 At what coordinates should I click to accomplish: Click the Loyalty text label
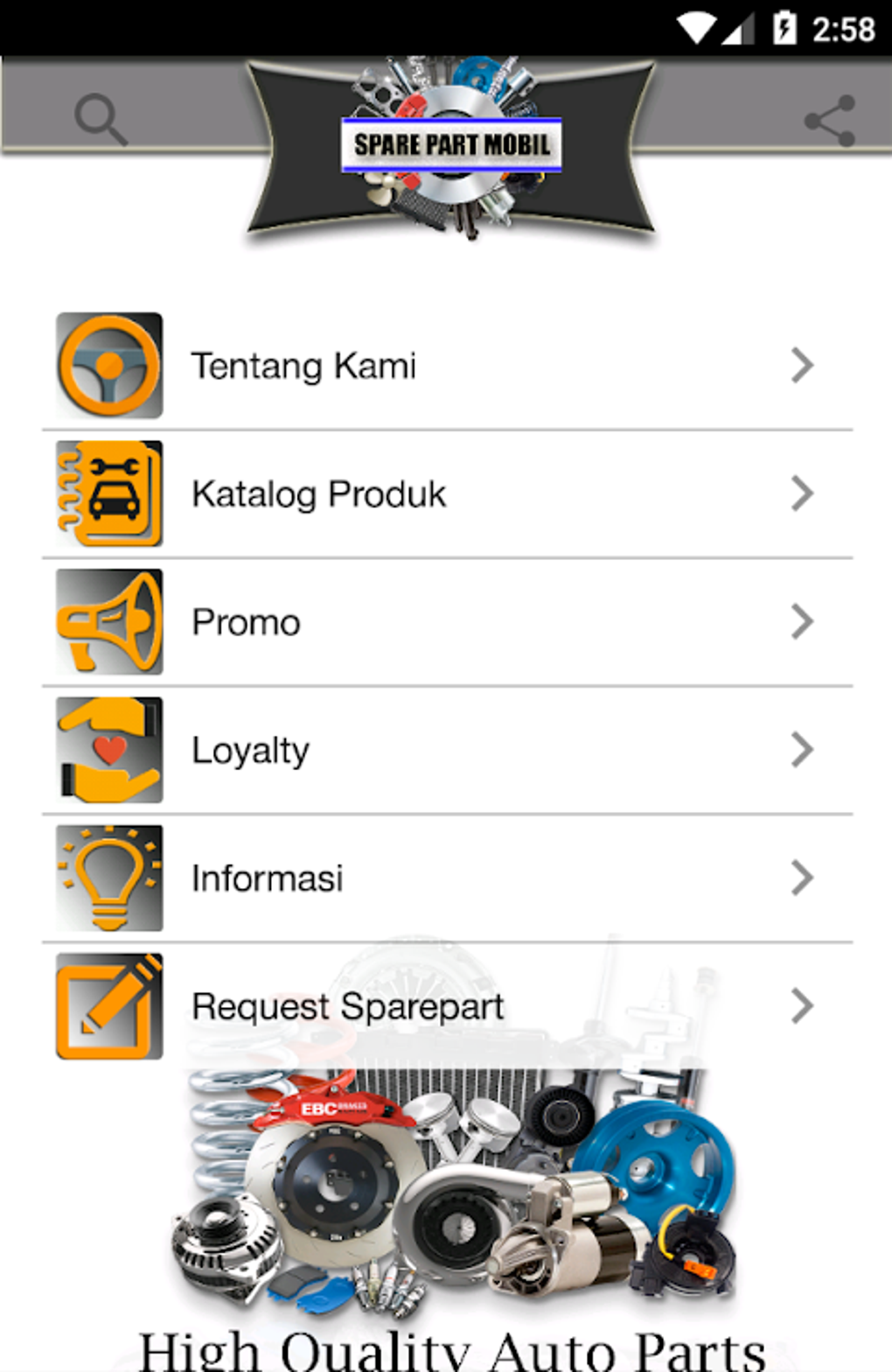(250, 750)
